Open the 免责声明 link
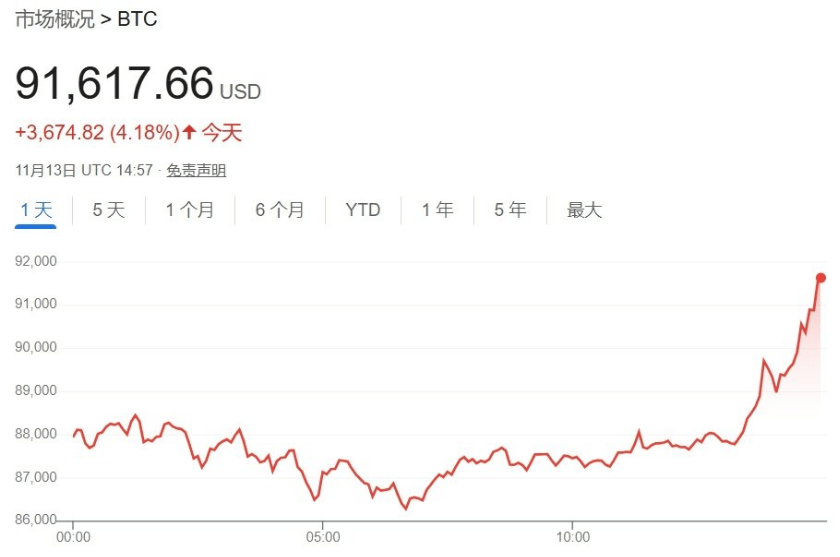This screenshot has height=557, width=840. (196, 170)
